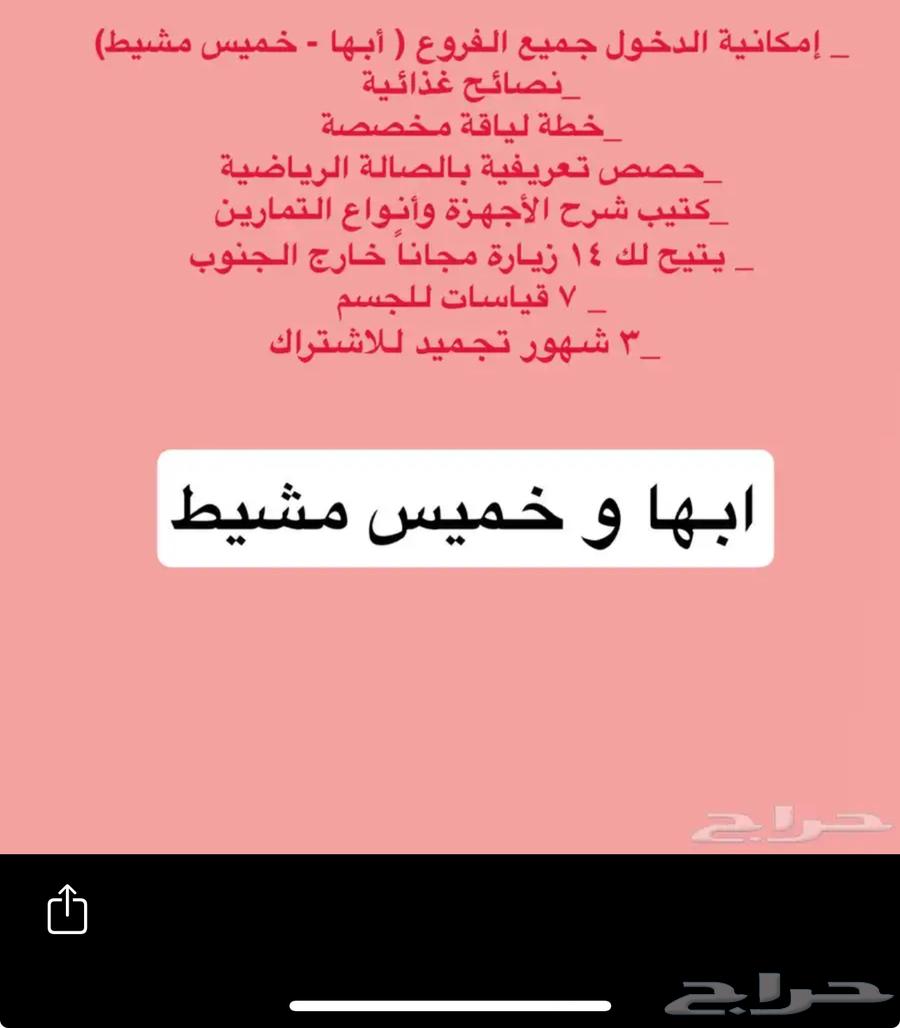Share this image via the share icon
900x1028 pixels.
(x=68, y=909)
